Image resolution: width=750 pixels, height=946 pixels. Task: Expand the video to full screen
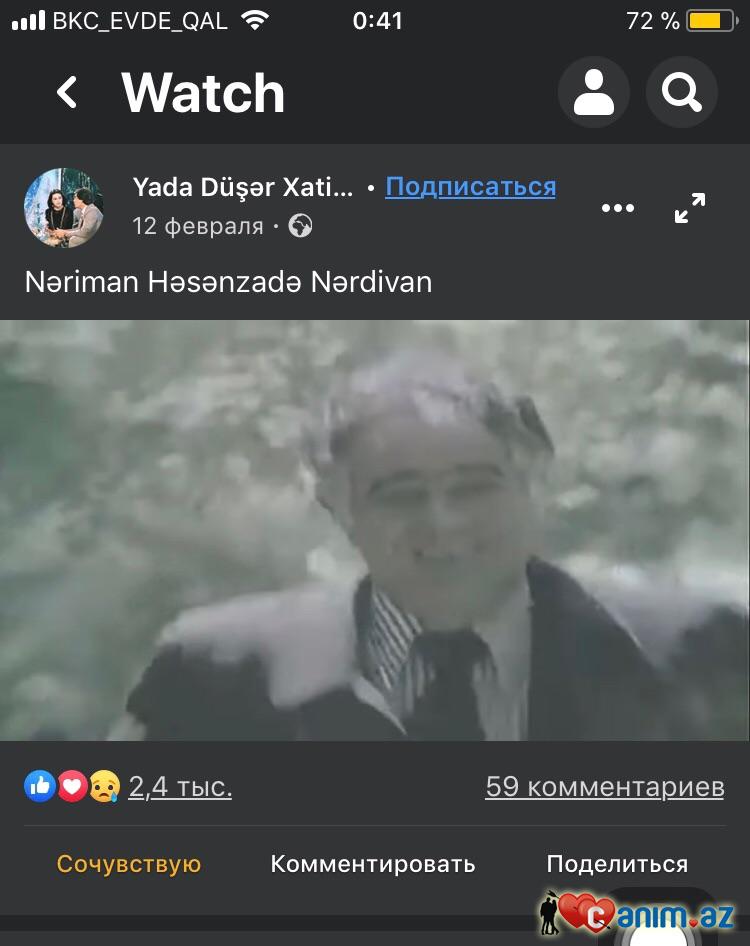pos(689,208)
